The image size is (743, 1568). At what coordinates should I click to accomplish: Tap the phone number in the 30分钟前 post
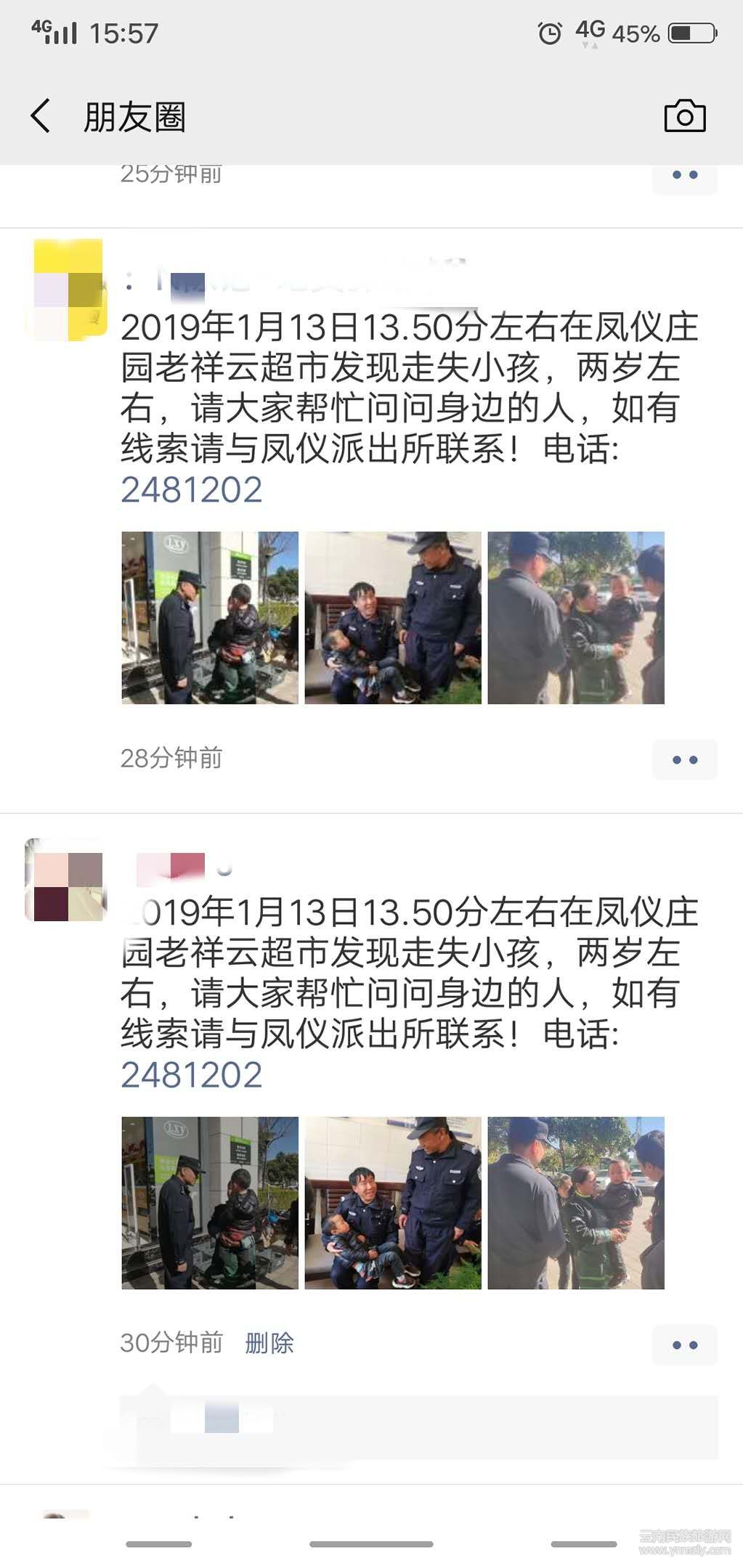pyautogui.click(x=191, y=1075)
